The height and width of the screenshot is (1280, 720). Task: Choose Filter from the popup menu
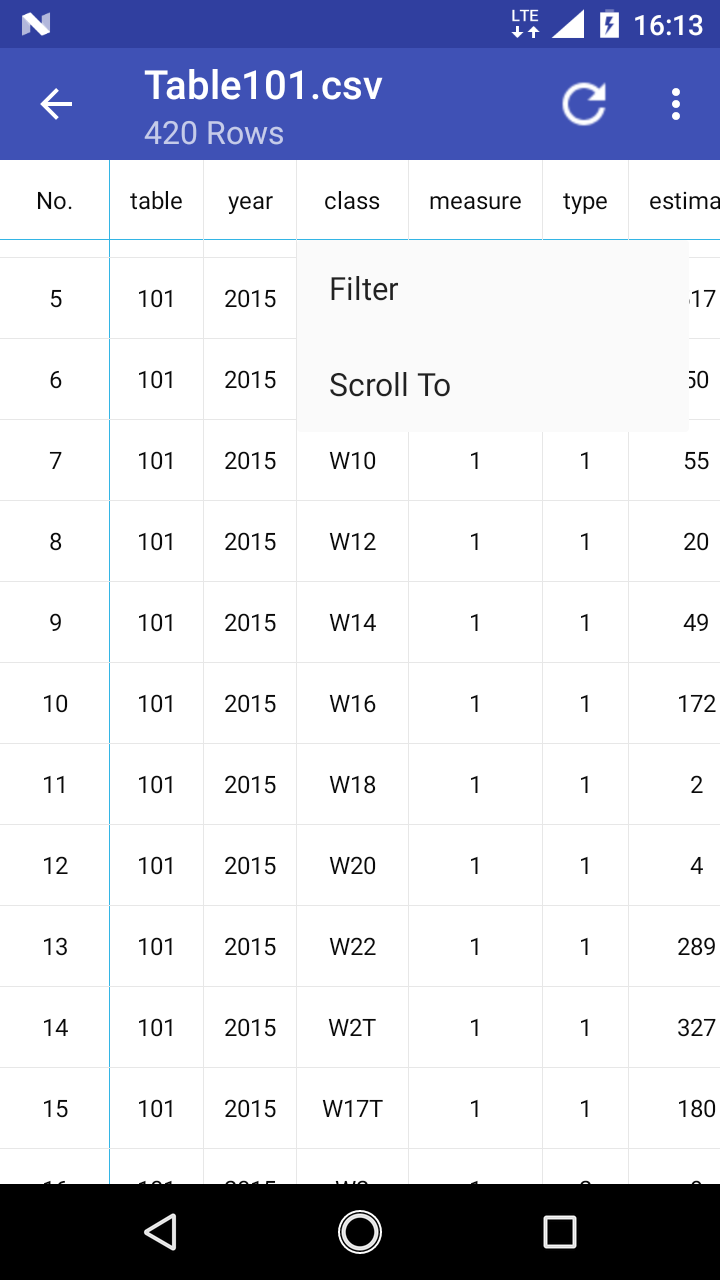pos(364,289)
